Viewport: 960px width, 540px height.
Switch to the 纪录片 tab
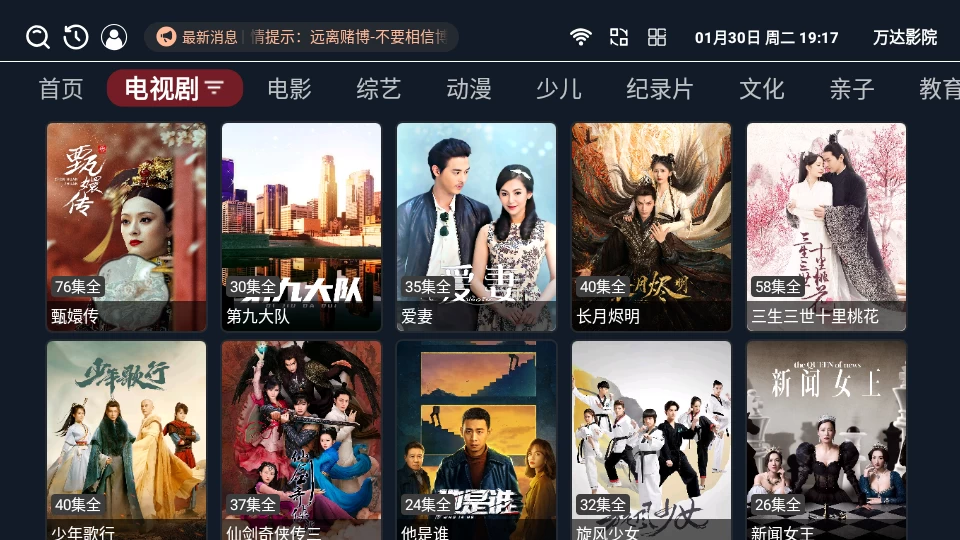tap(660, 89)
